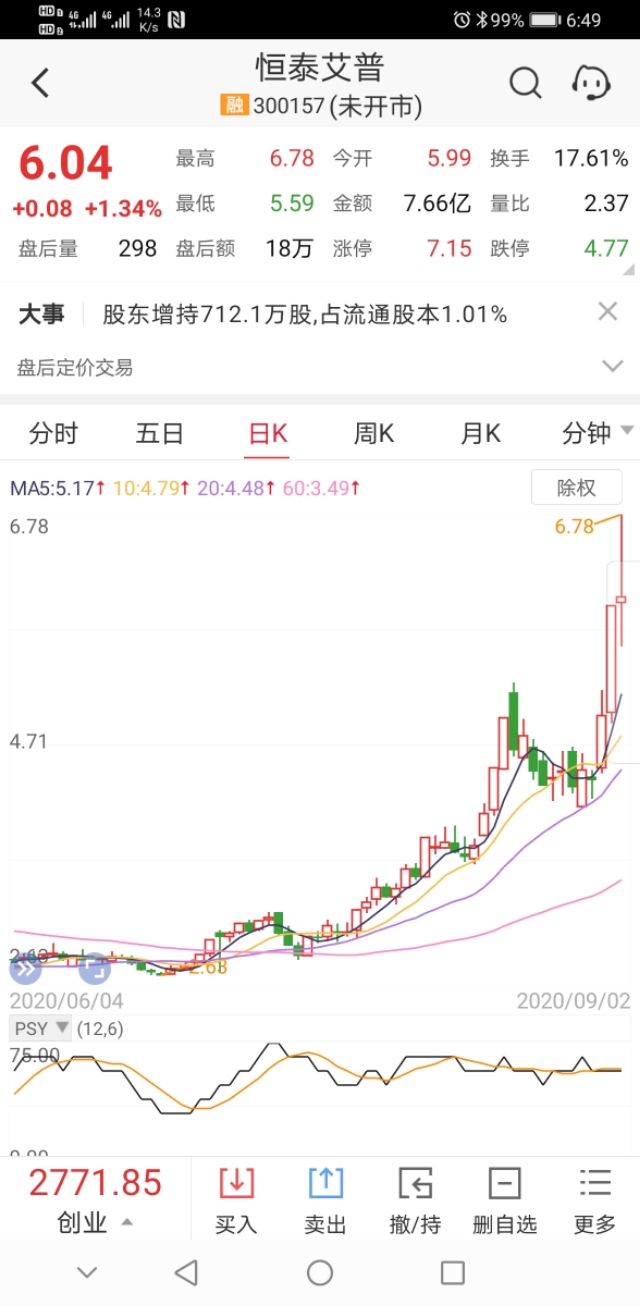Dismiss the 大事 shareholder news banner
The height and width of the screenshot is (1306, 640).
pyautogui.click(x=608, y=312)
